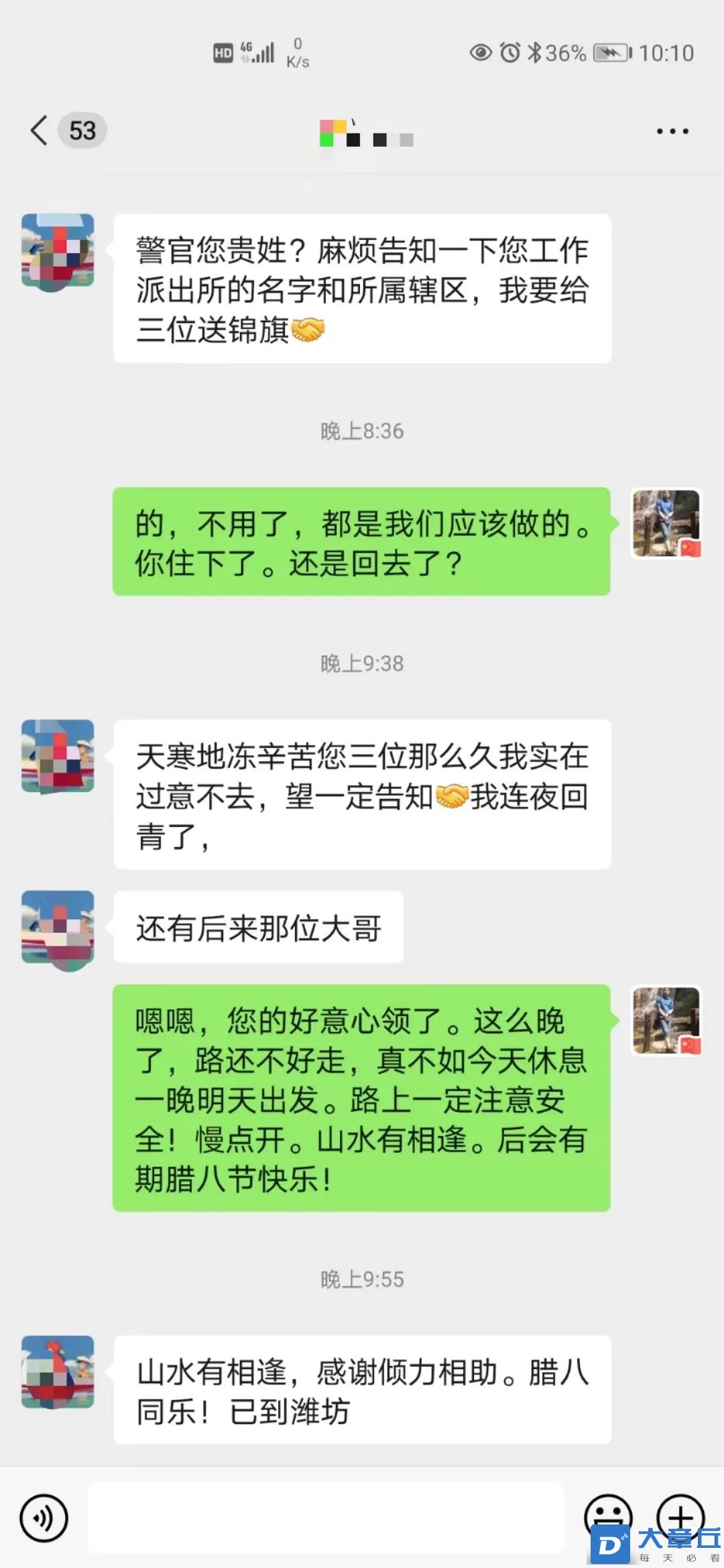Open own avatar beside 嗯嗯 message

pos(666,1021)
